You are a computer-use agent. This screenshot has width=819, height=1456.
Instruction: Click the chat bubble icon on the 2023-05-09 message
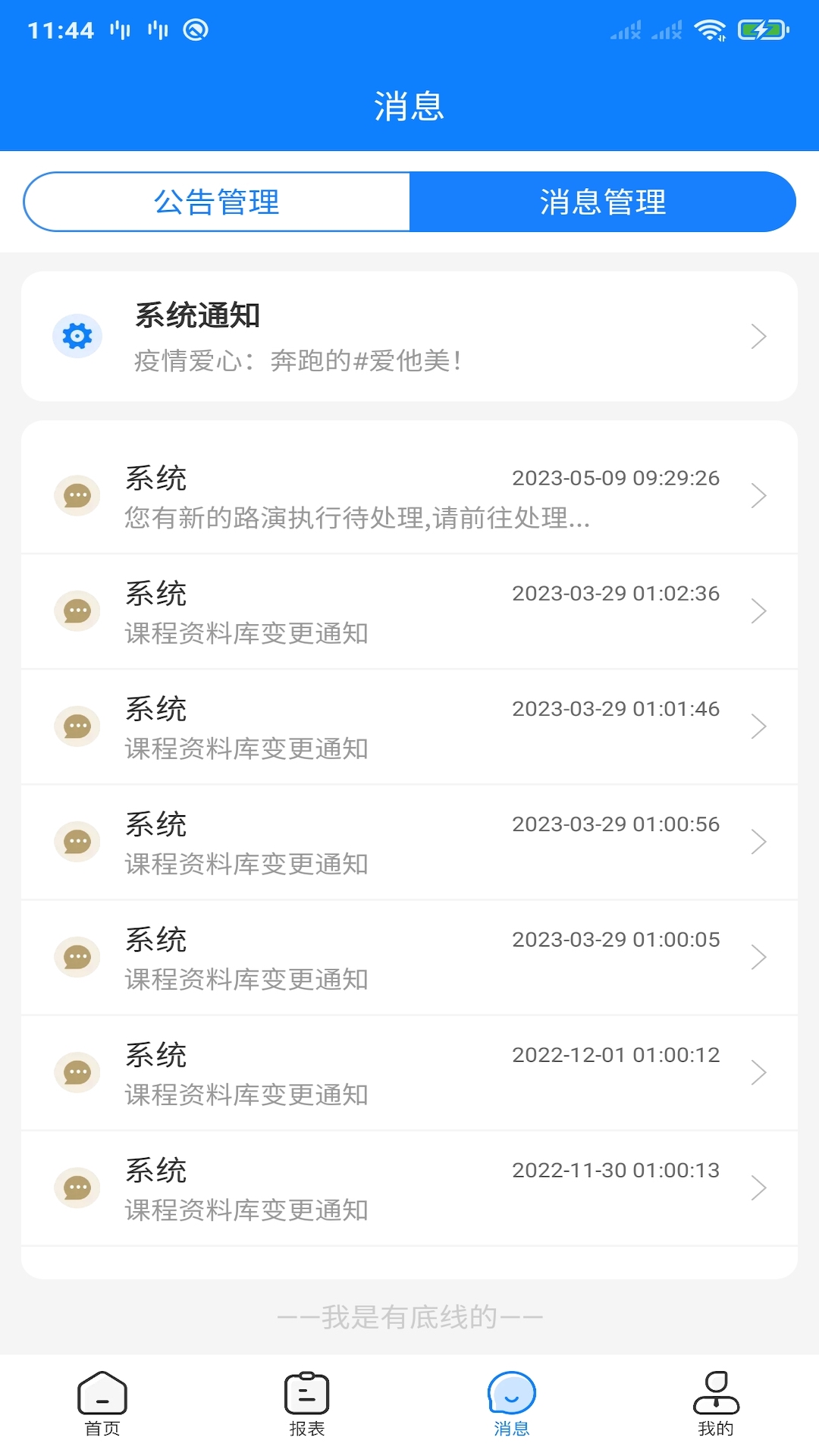(77, 496)
